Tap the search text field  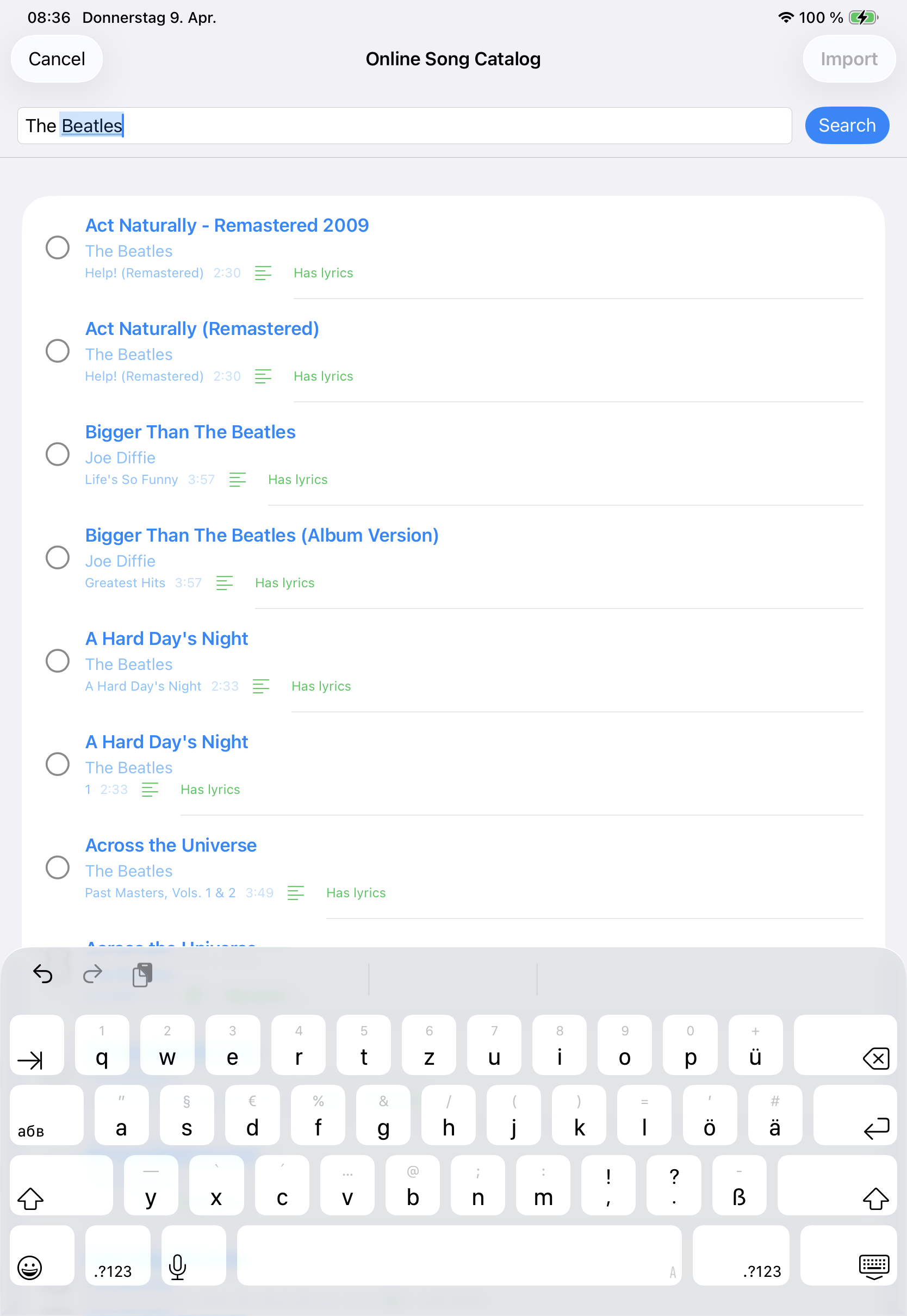tap(403, 126)
